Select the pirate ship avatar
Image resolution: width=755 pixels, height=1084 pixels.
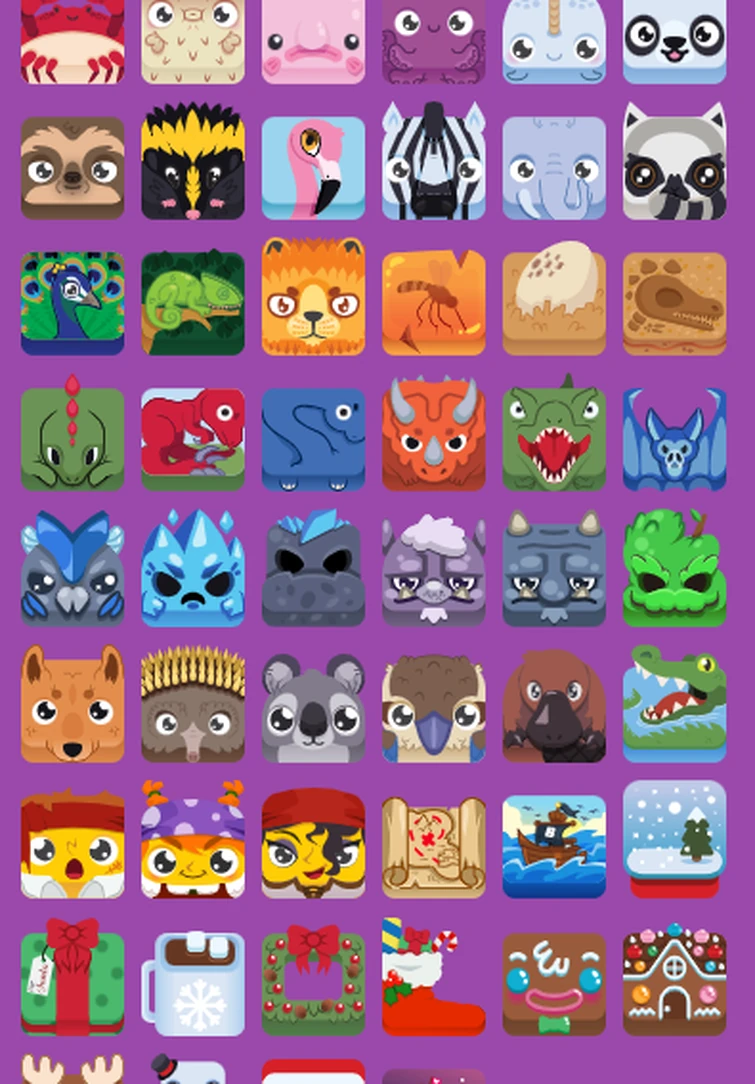pos(554,846)
